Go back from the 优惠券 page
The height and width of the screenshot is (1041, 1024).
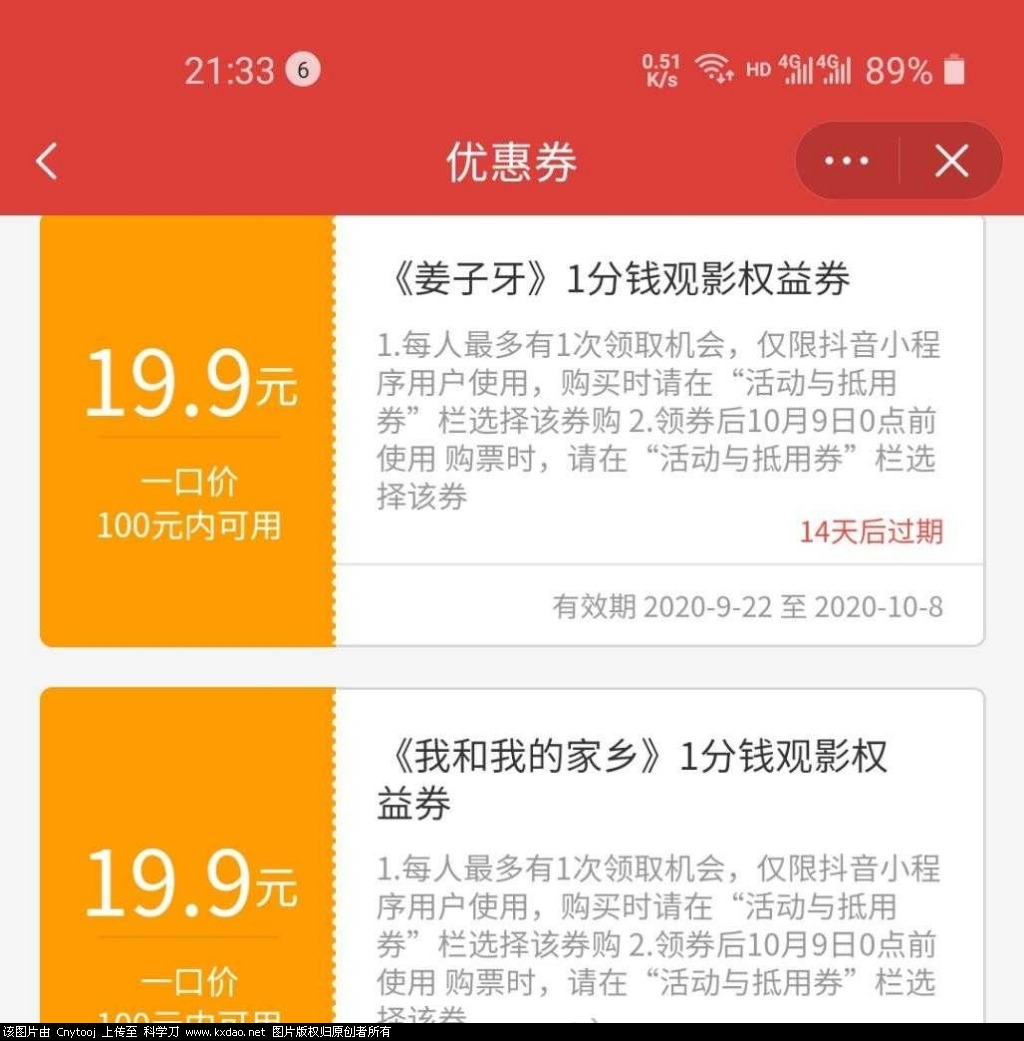[x=47, y=161]
